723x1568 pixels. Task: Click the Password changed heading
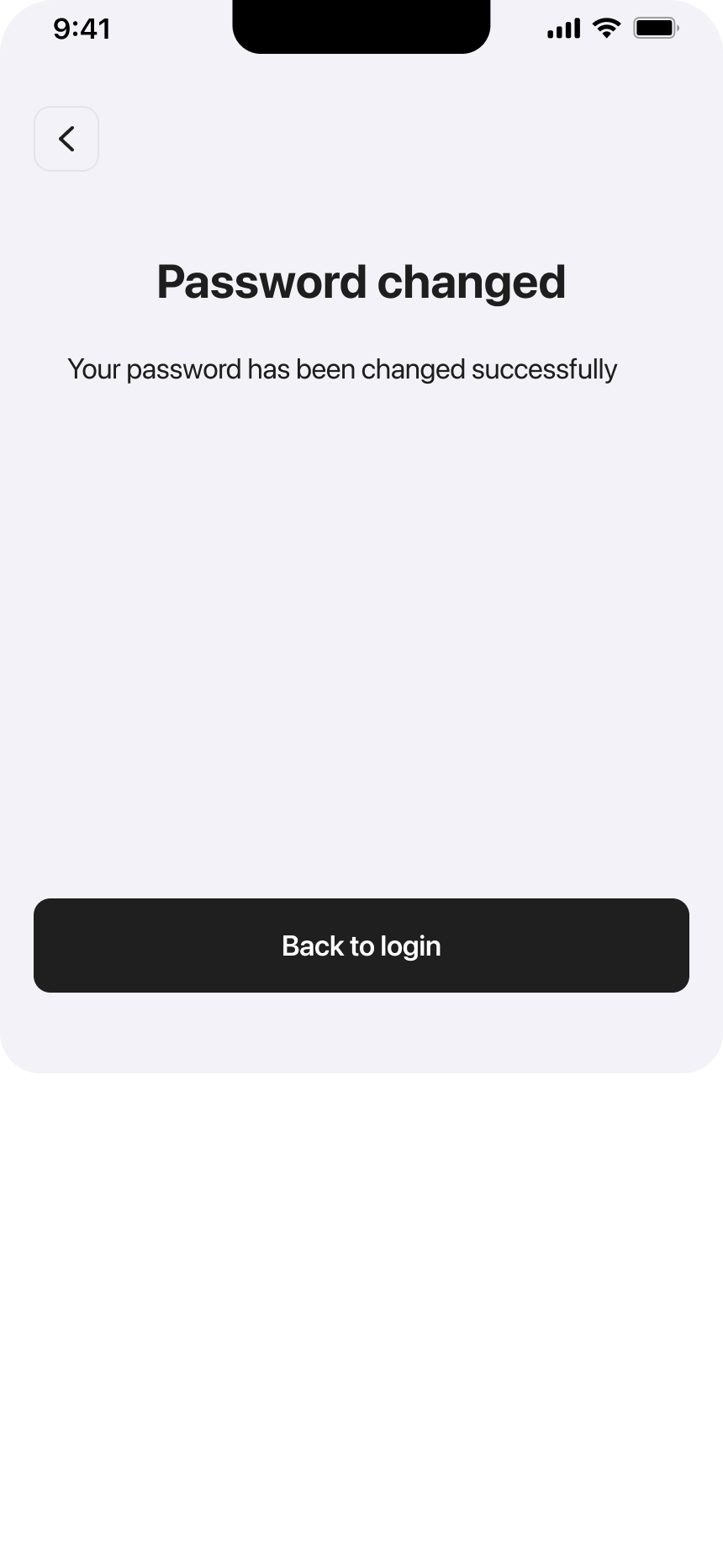coord(361,281)
